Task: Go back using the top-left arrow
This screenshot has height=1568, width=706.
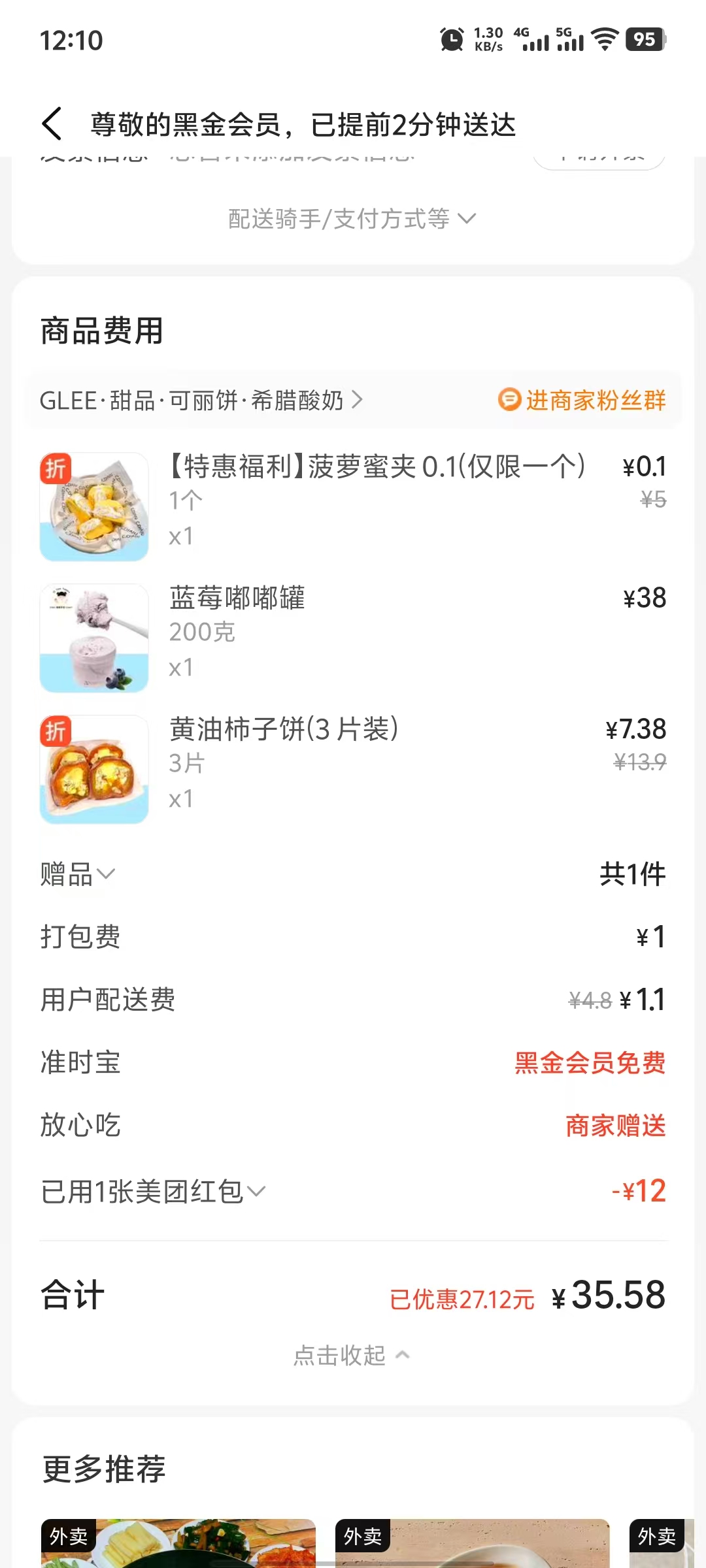Action: (52, 124)
